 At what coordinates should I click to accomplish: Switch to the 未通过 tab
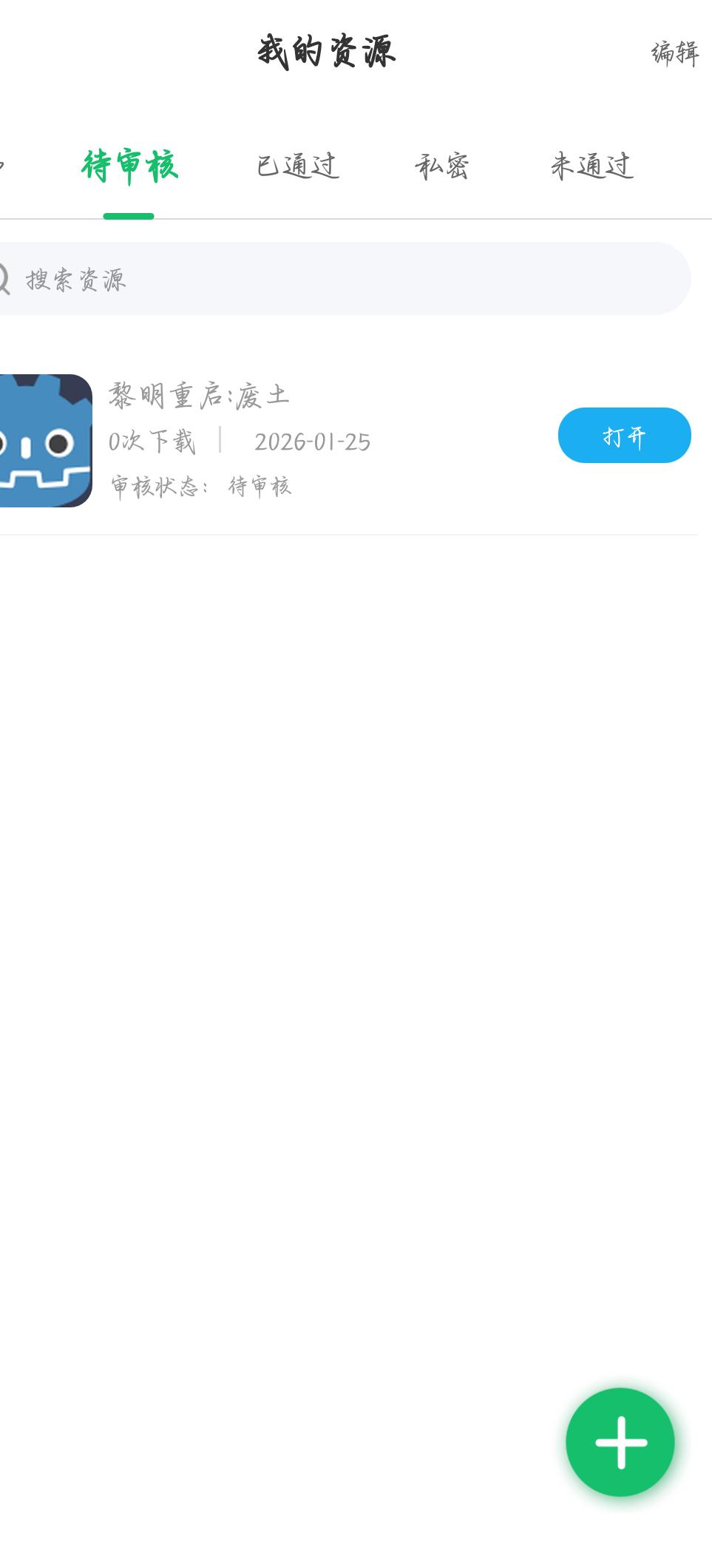point(591,166)
